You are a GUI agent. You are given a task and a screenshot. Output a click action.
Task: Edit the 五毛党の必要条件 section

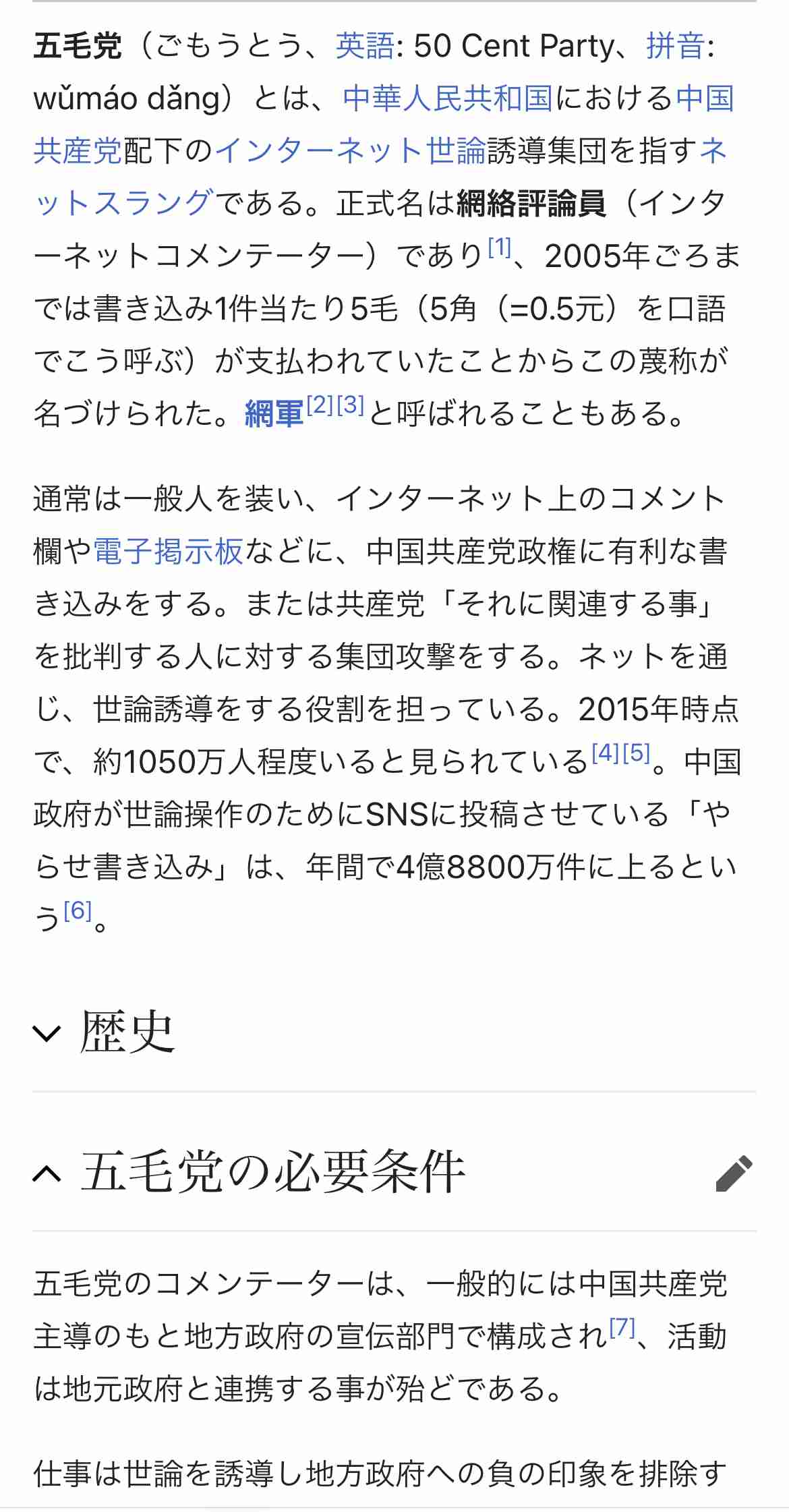734,1174
